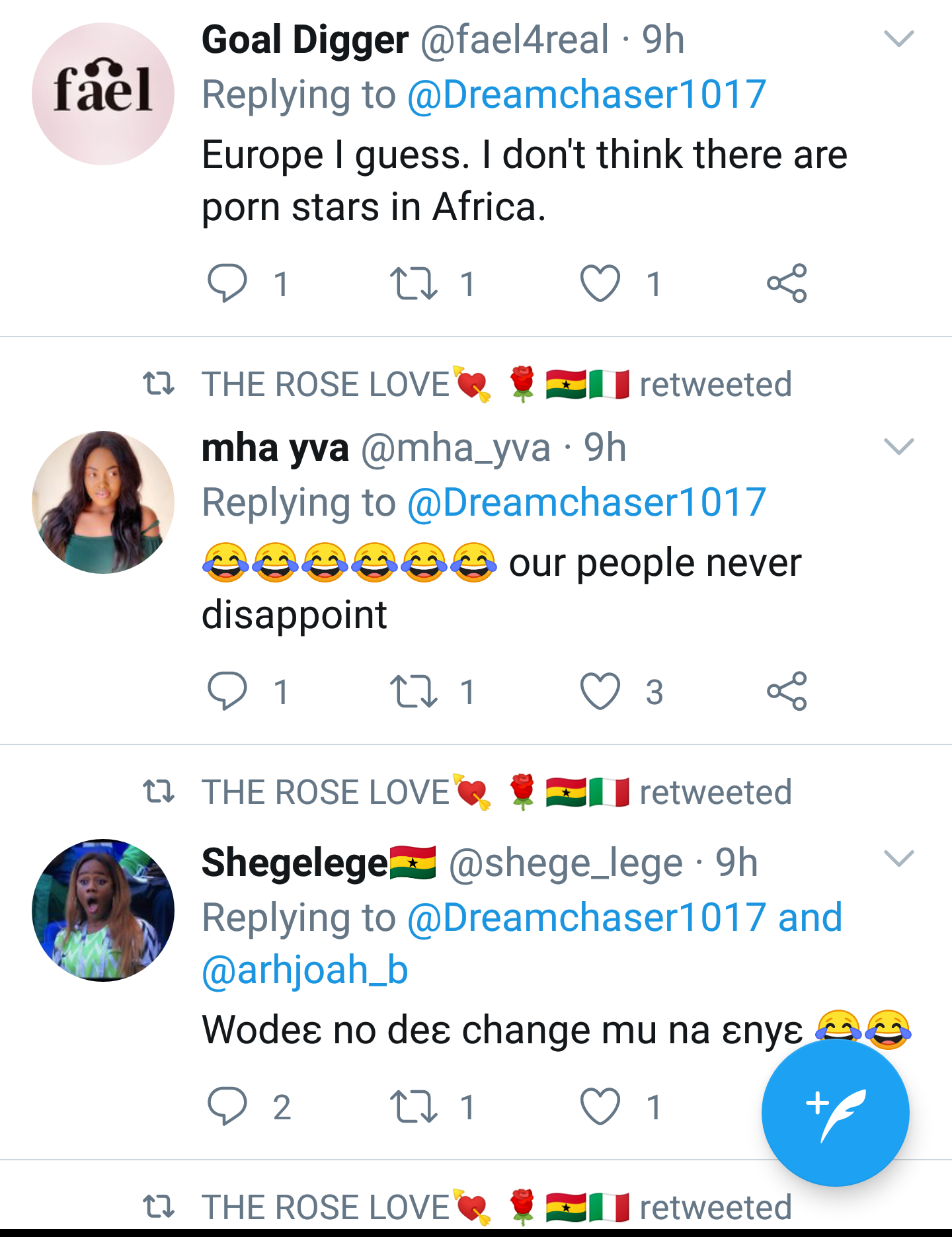Like mha yva's tweet
The height and width of the screenshot is (1237, 952).
pyautogui.click(x=600, y=692)
